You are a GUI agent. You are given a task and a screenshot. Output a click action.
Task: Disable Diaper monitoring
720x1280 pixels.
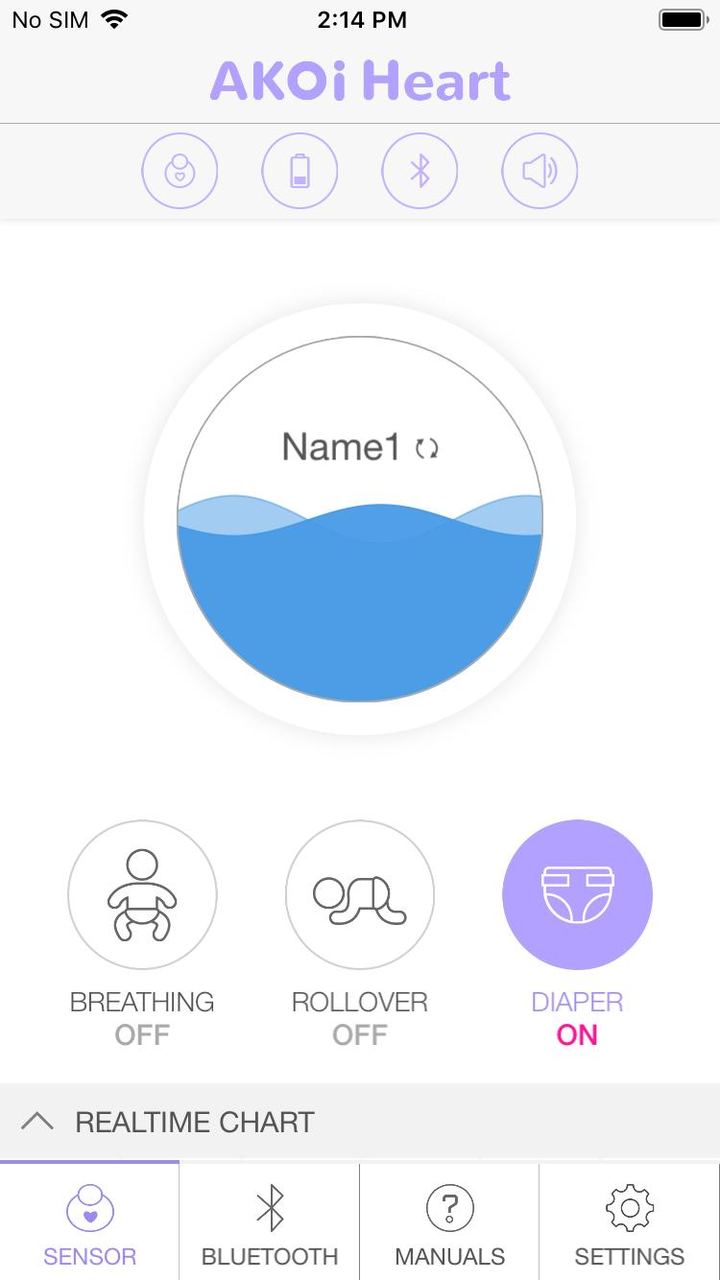(x=577, y=894)
